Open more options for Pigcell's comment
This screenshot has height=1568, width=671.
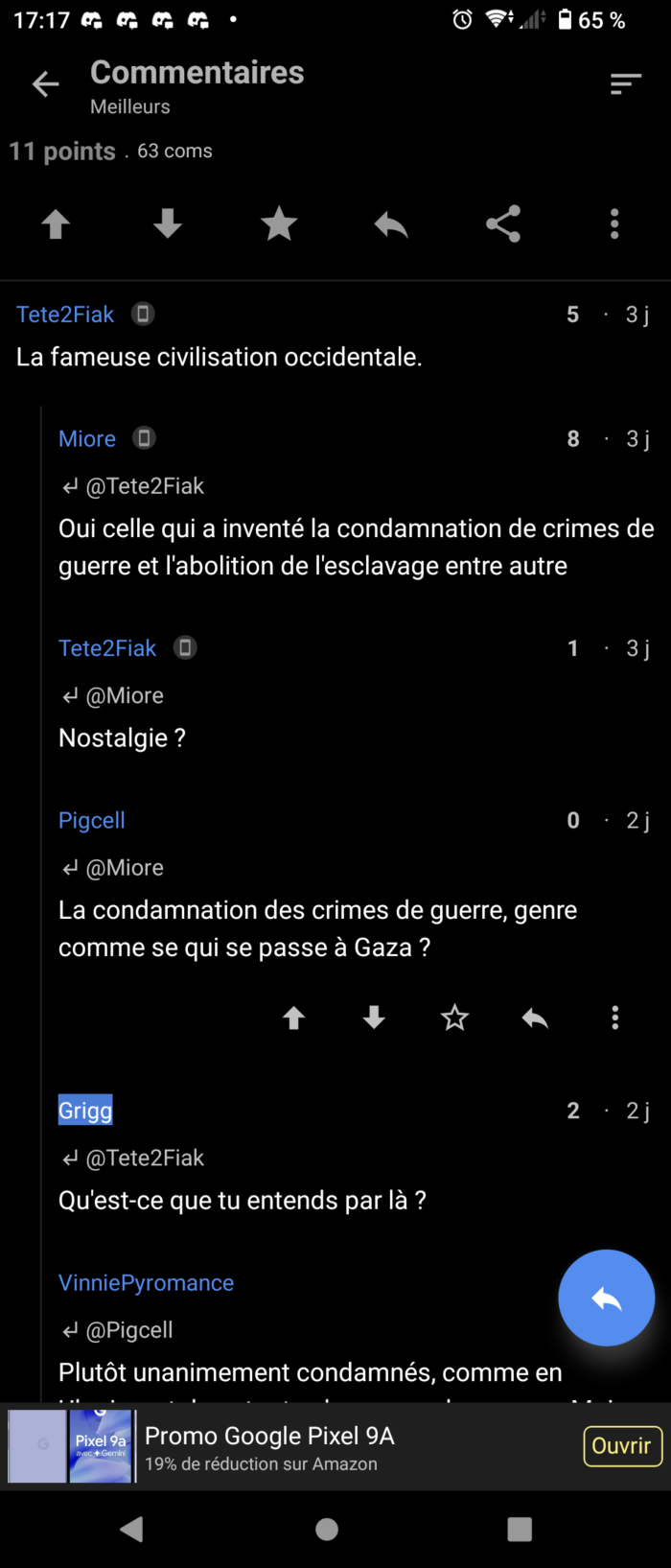(x=614, y=1018)
